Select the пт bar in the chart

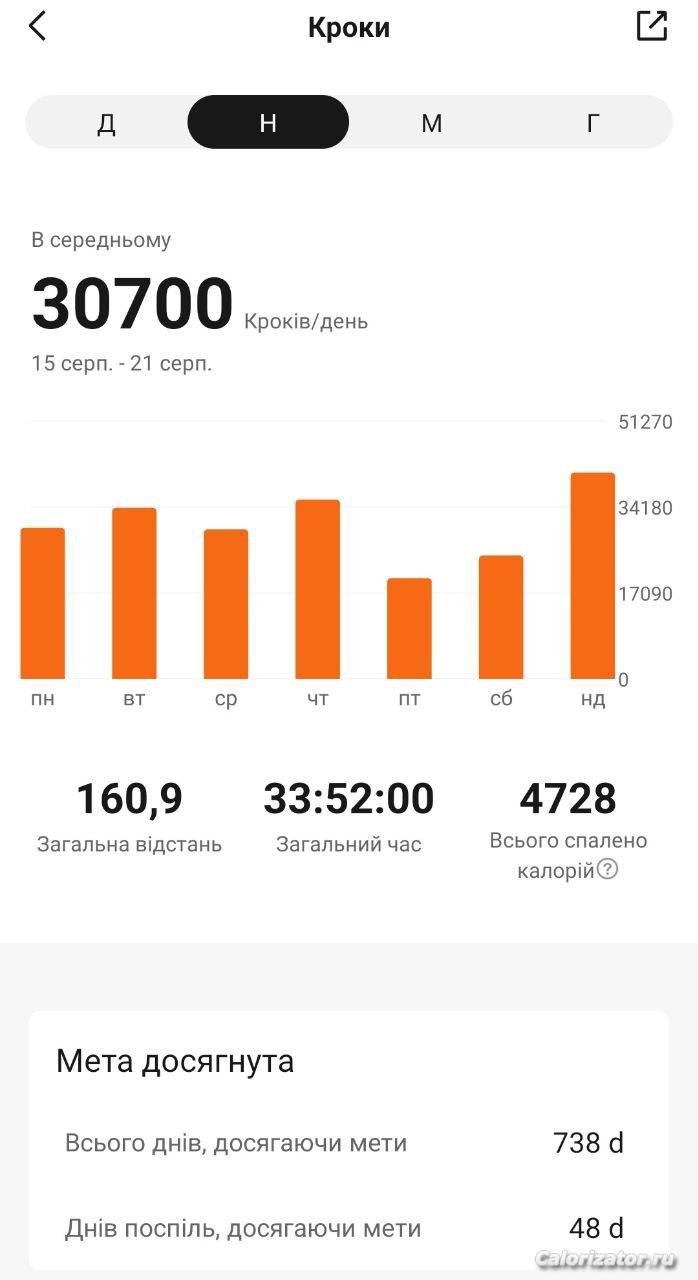[409, 629]
